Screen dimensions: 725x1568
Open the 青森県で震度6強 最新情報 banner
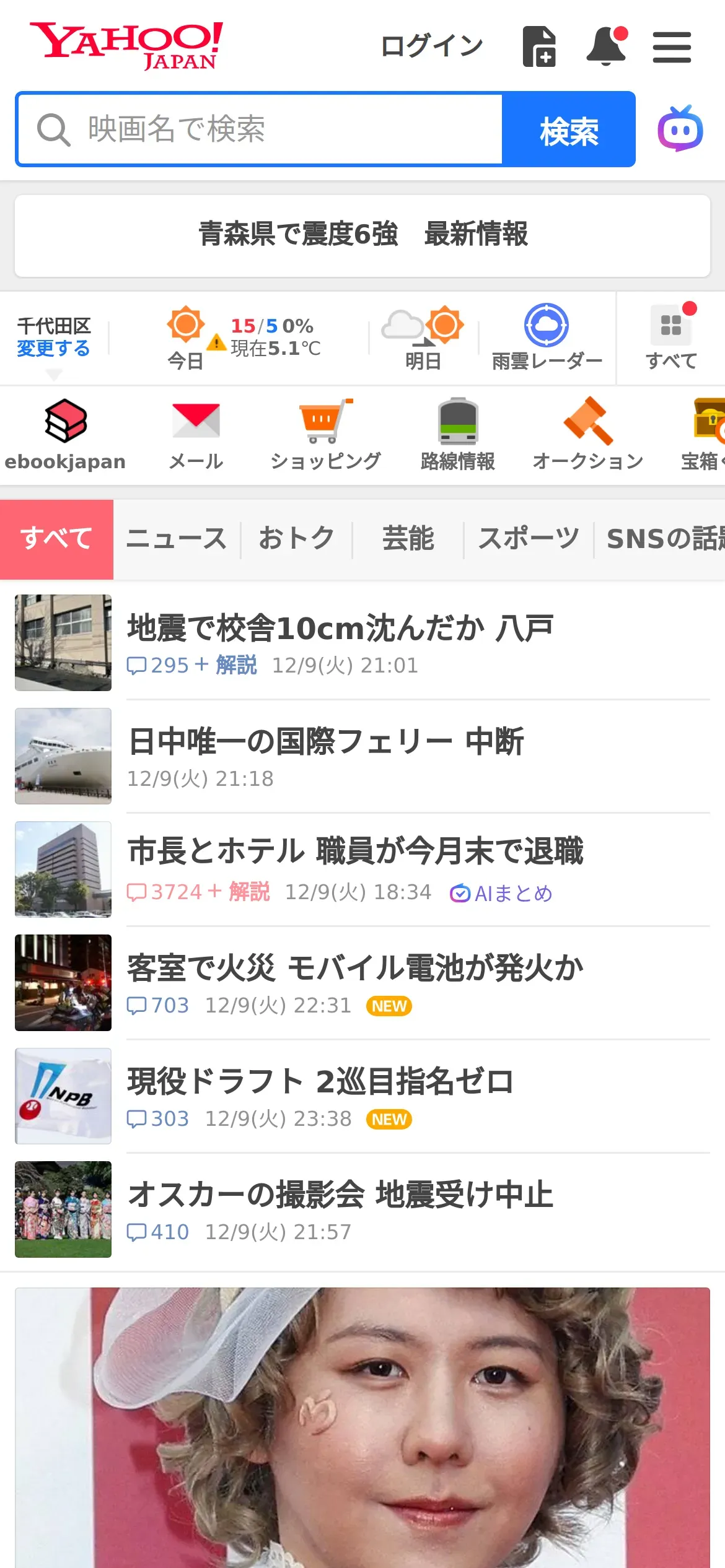362,235
